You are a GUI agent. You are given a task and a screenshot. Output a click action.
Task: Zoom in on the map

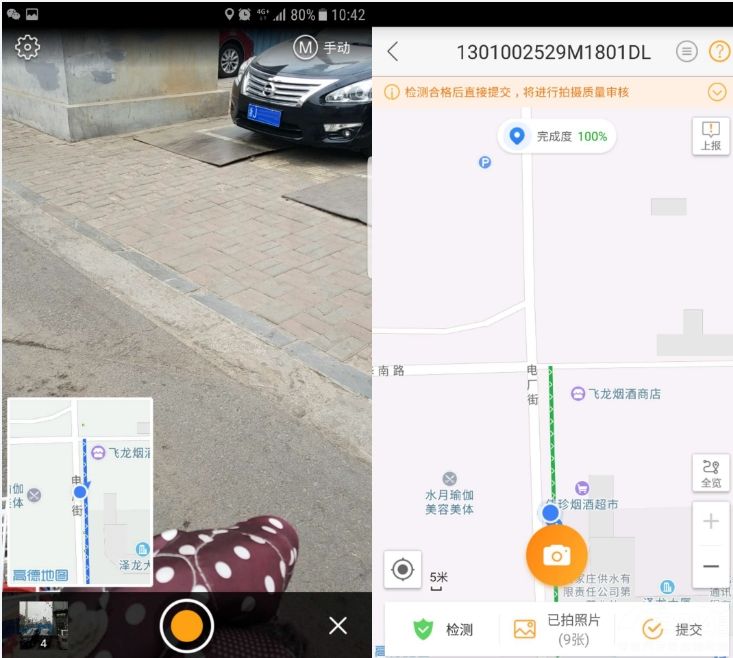click(710, 521)
